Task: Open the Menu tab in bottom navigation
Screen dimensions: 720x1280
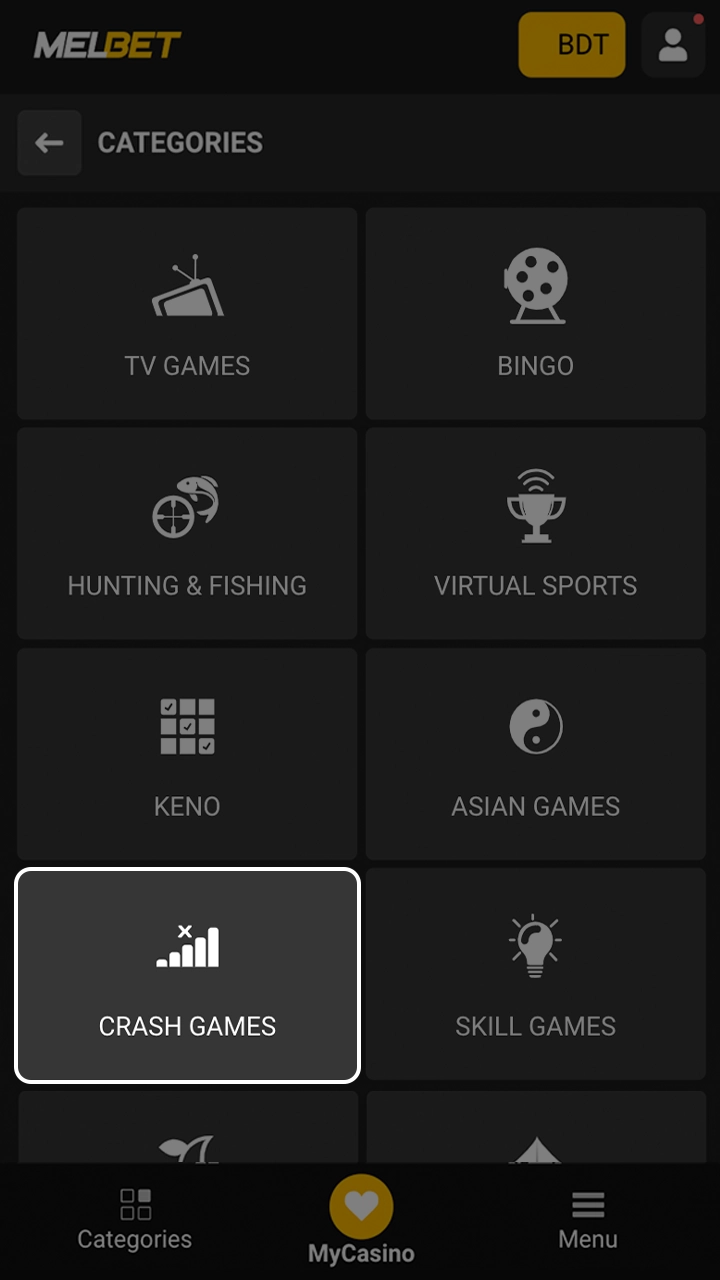Action: click(x=587, y=1220)
